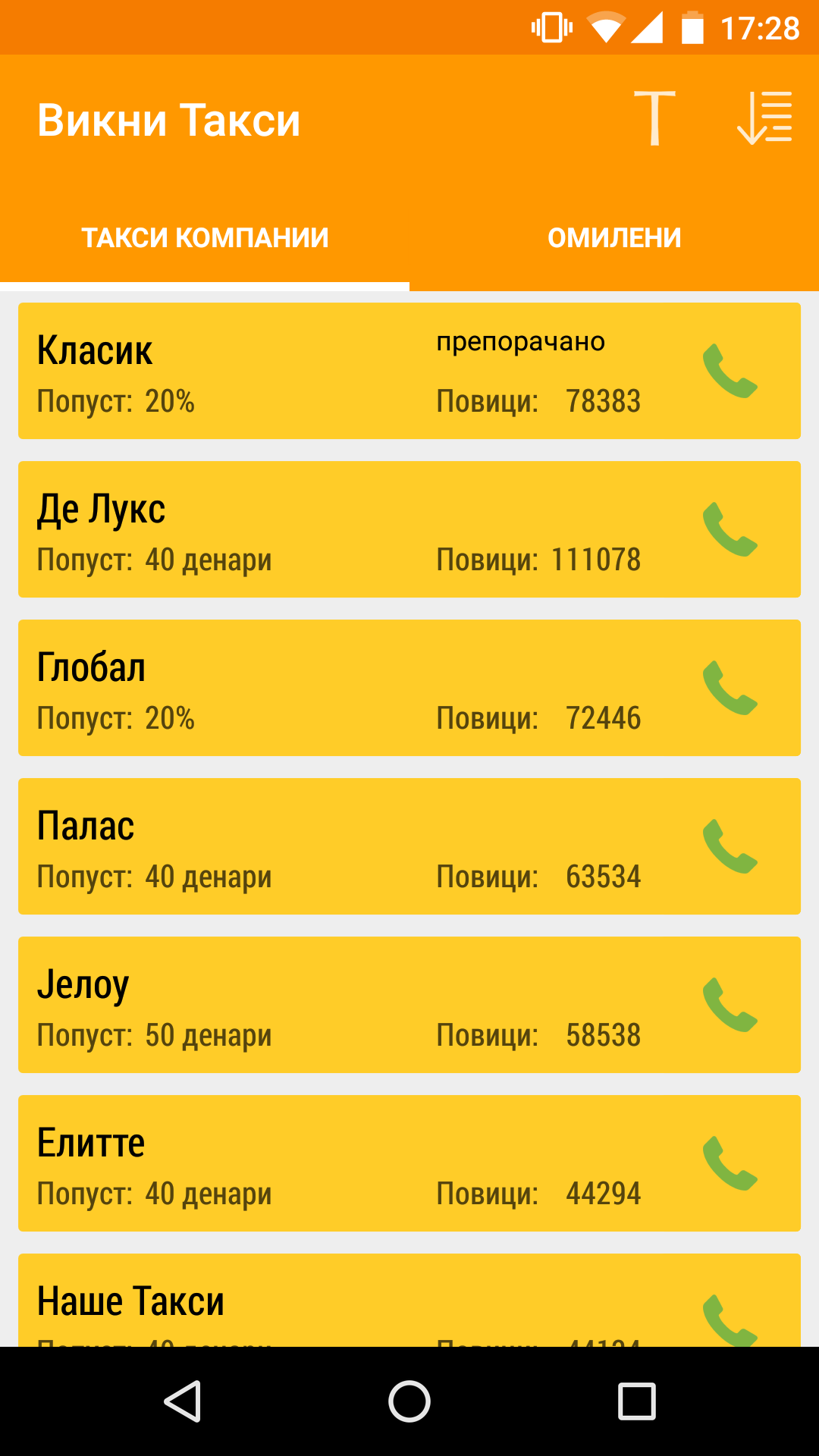
Task: Call Де Лукс taxi via phone icon
Action: pos(730,529)
